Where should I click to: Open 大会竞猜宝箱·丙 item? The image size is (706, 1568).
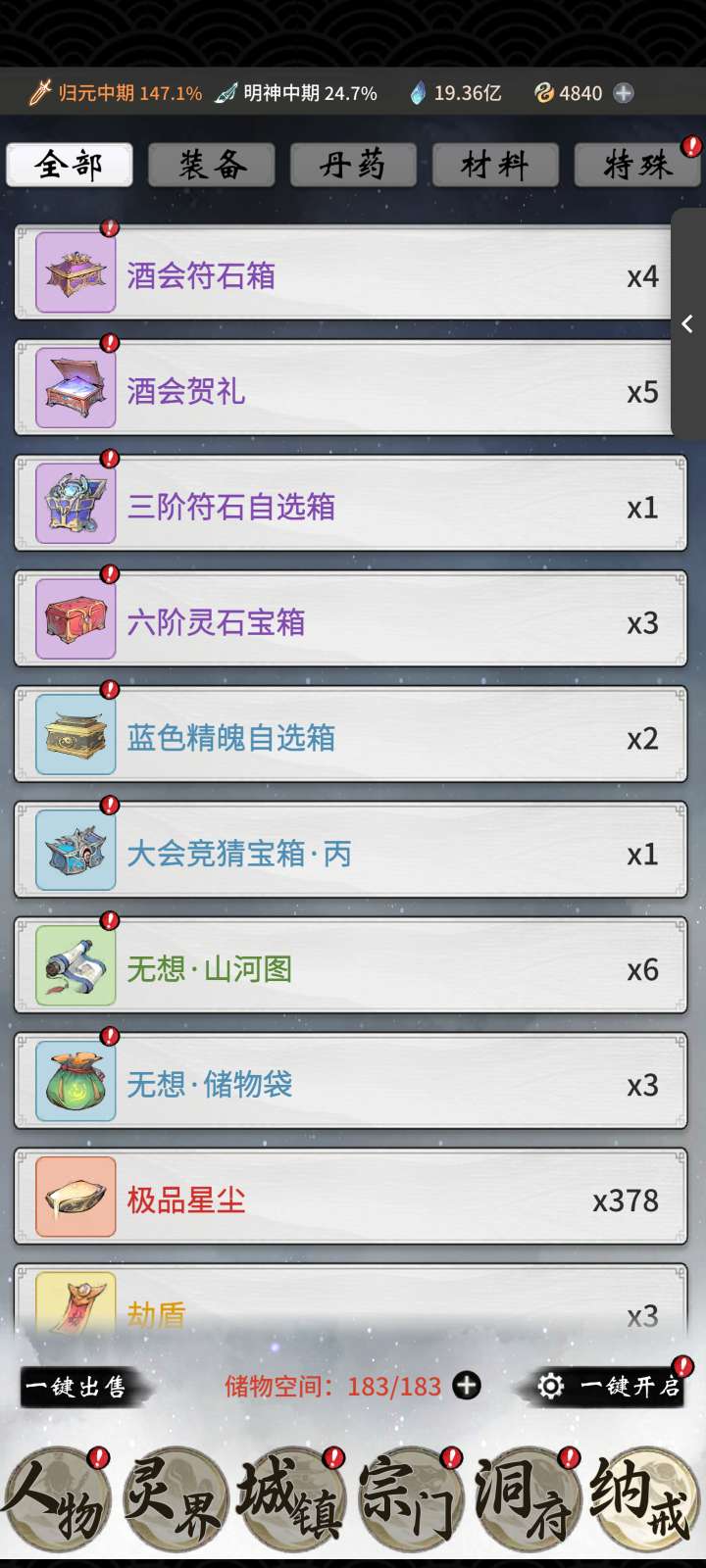pos(350,853)
